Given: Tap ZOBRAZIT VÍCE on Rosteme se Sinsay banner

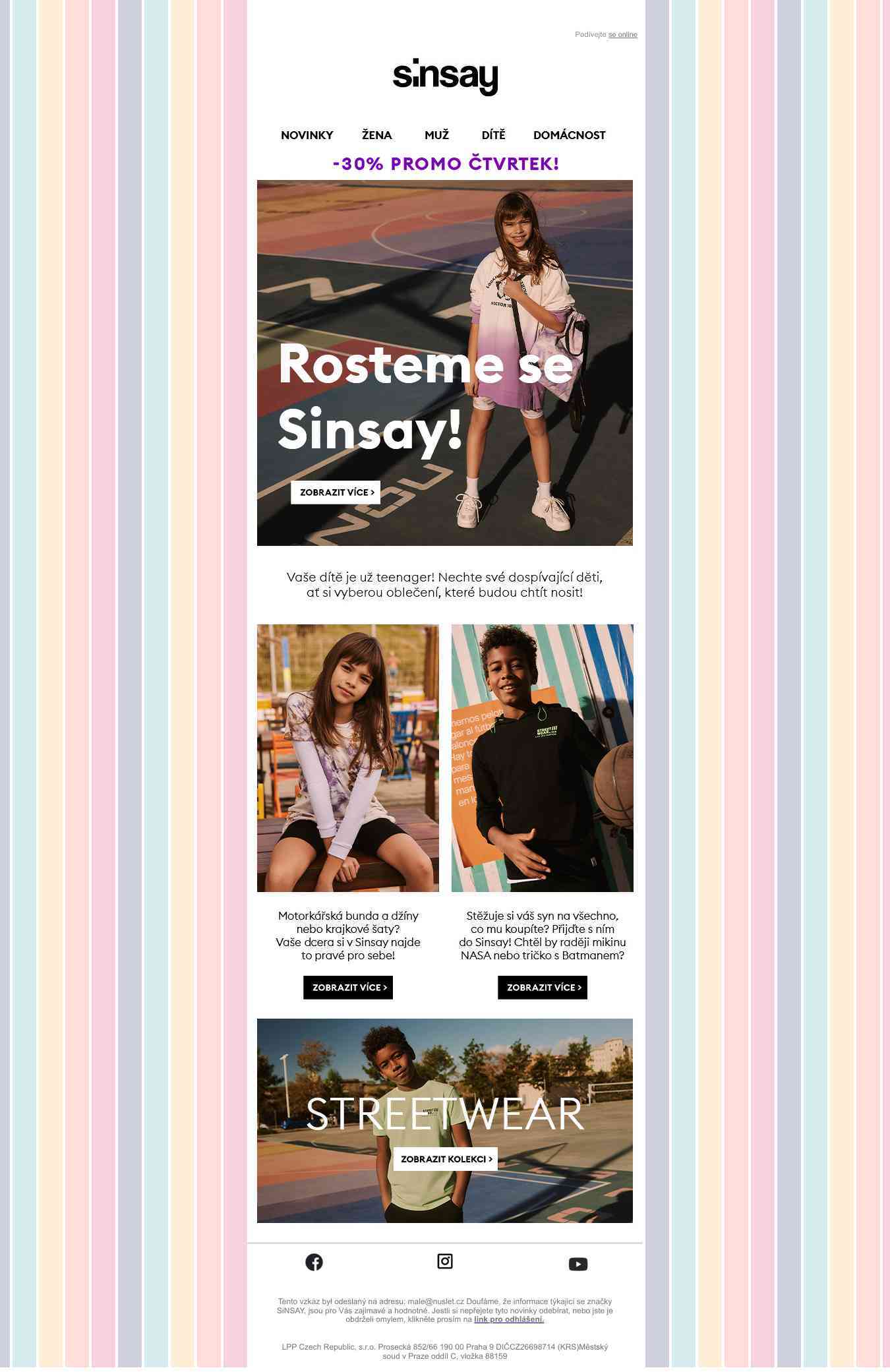Looking at the screenshot, I should coord(336,492).
